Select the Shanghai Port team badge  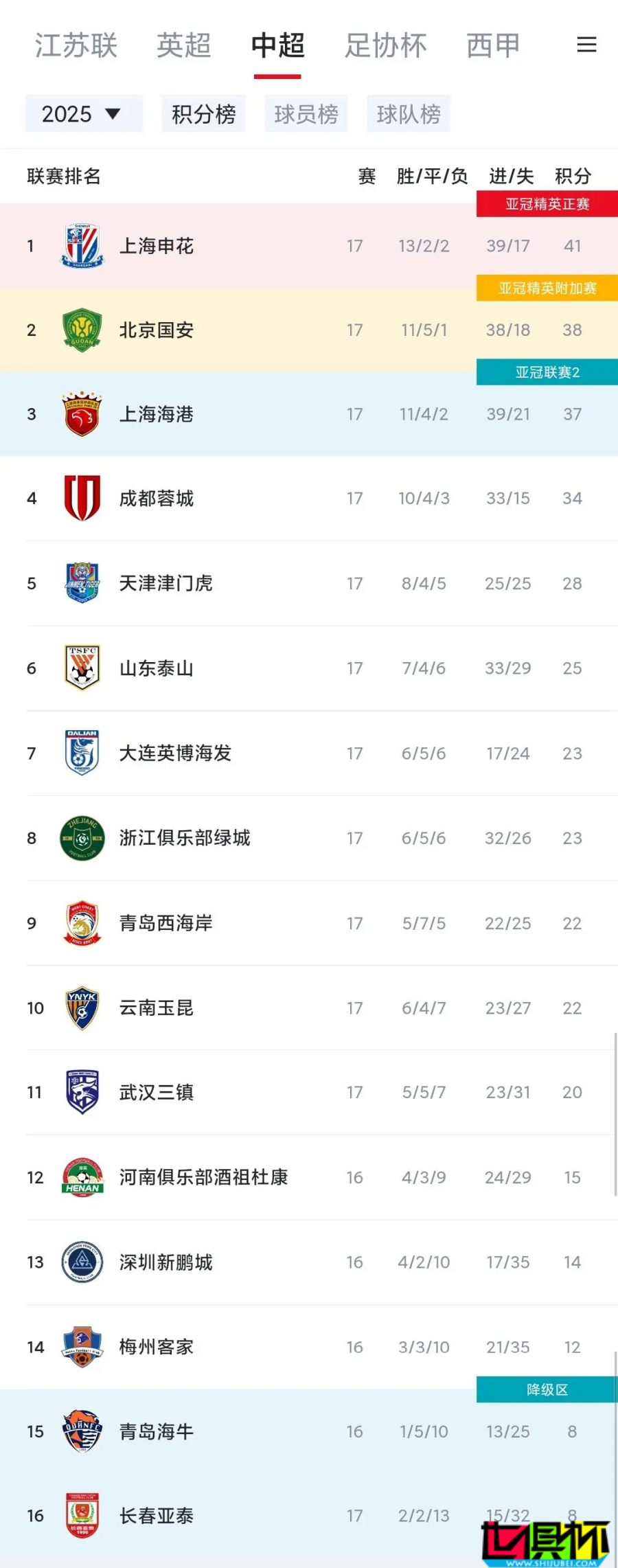coord(82,415)
